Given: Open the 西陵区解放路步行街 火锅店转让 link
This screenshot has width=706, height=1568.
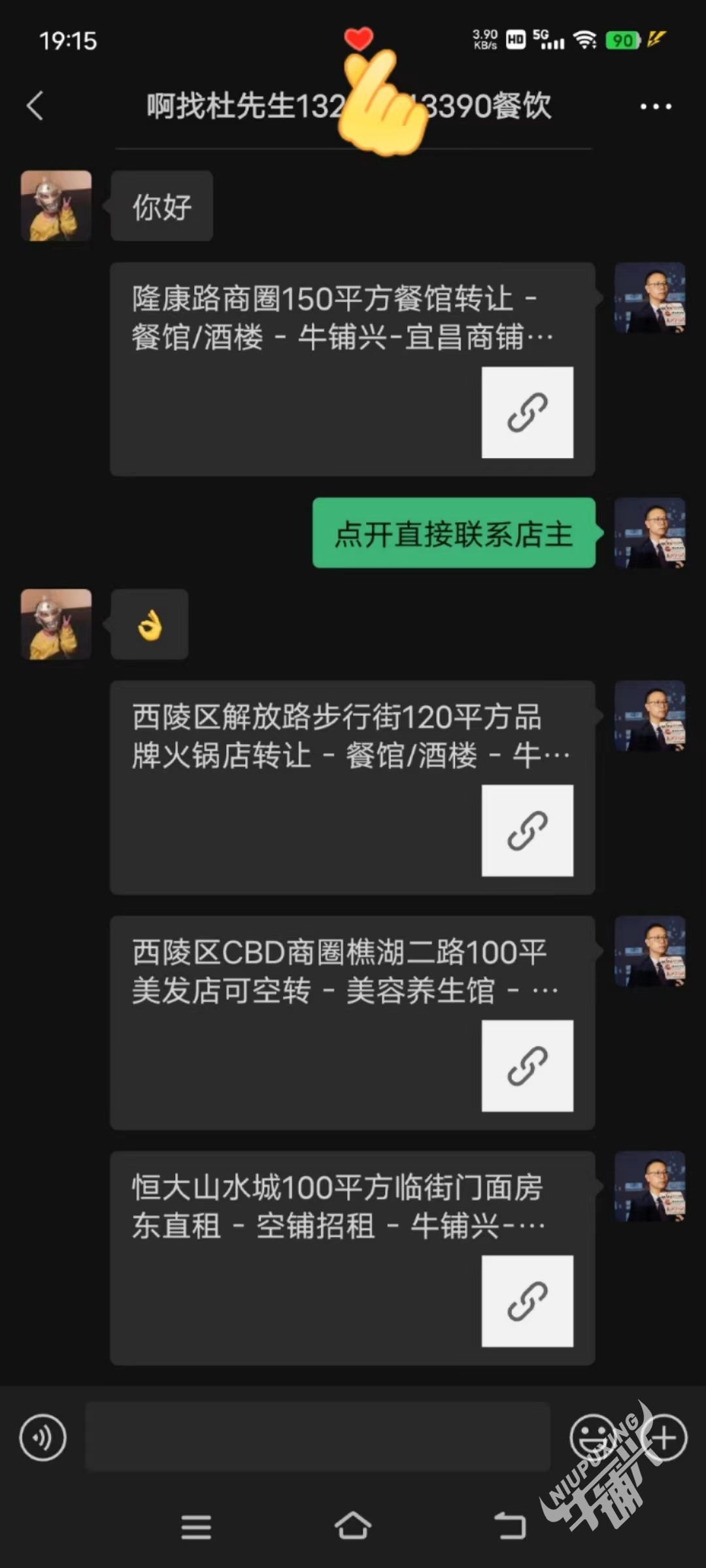Looking at the screenshot, I should pyautogui.click(x=352, y=787).
